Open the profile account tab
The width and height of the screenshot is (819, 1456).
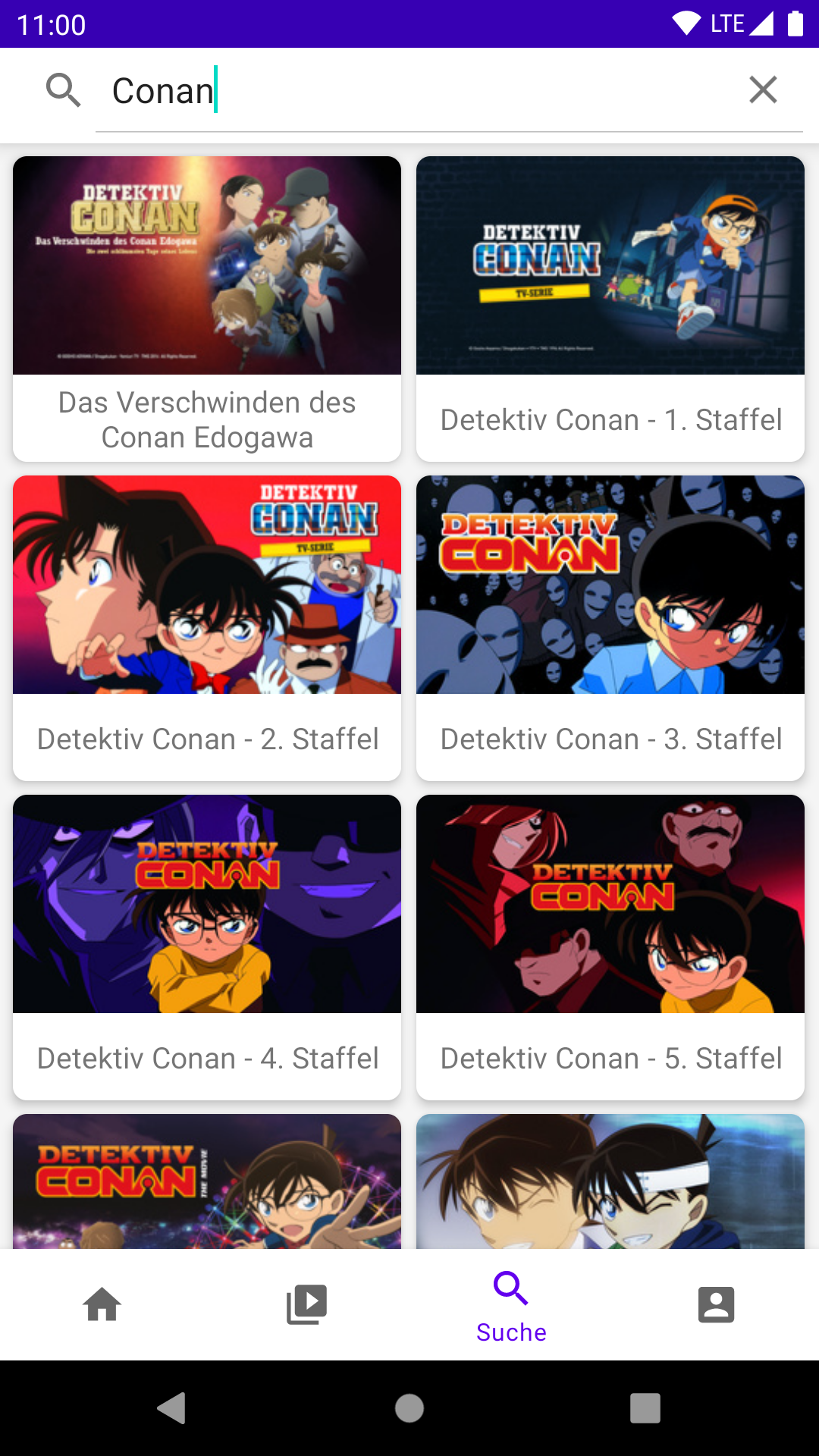point(716,1304)
